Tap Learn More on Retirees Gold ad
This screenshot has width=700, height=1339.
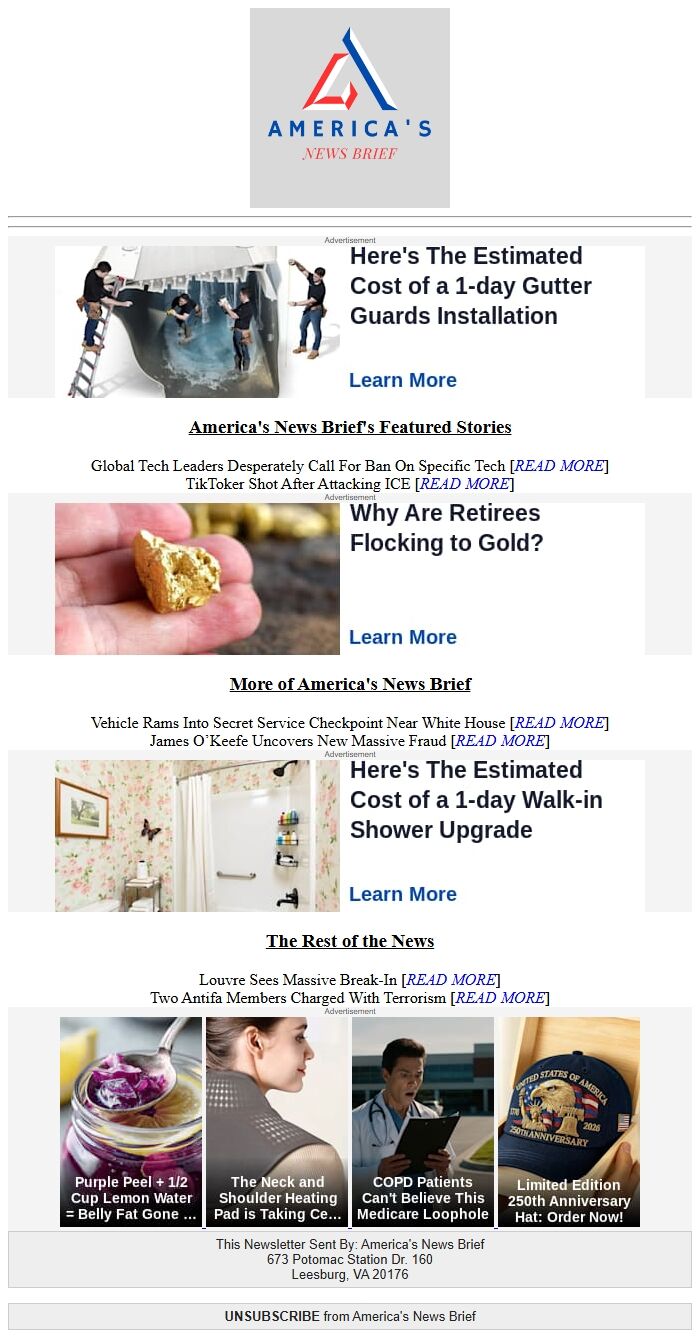(x=402, y=637)
